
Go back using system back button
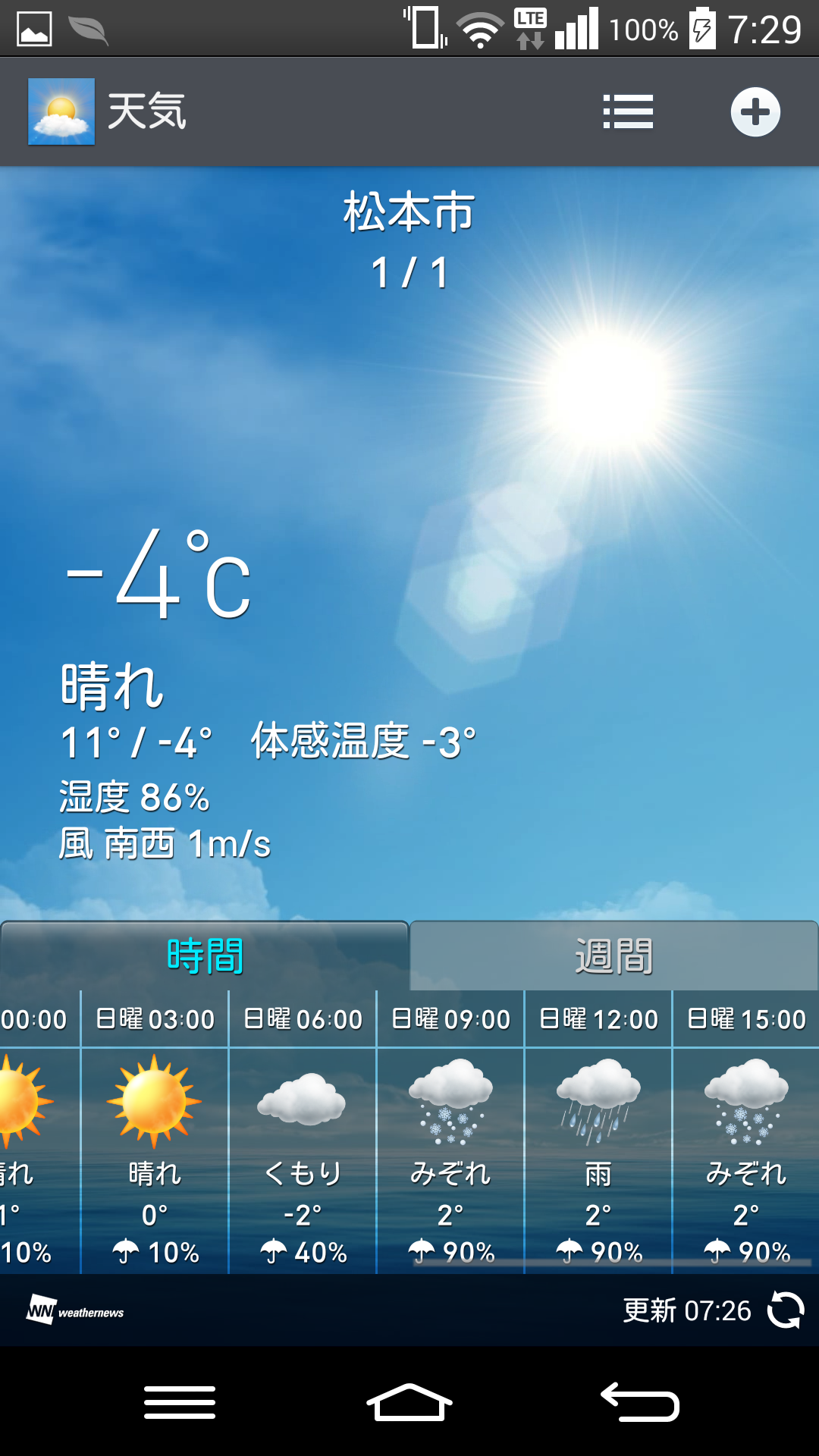(x=640, y=1401)
